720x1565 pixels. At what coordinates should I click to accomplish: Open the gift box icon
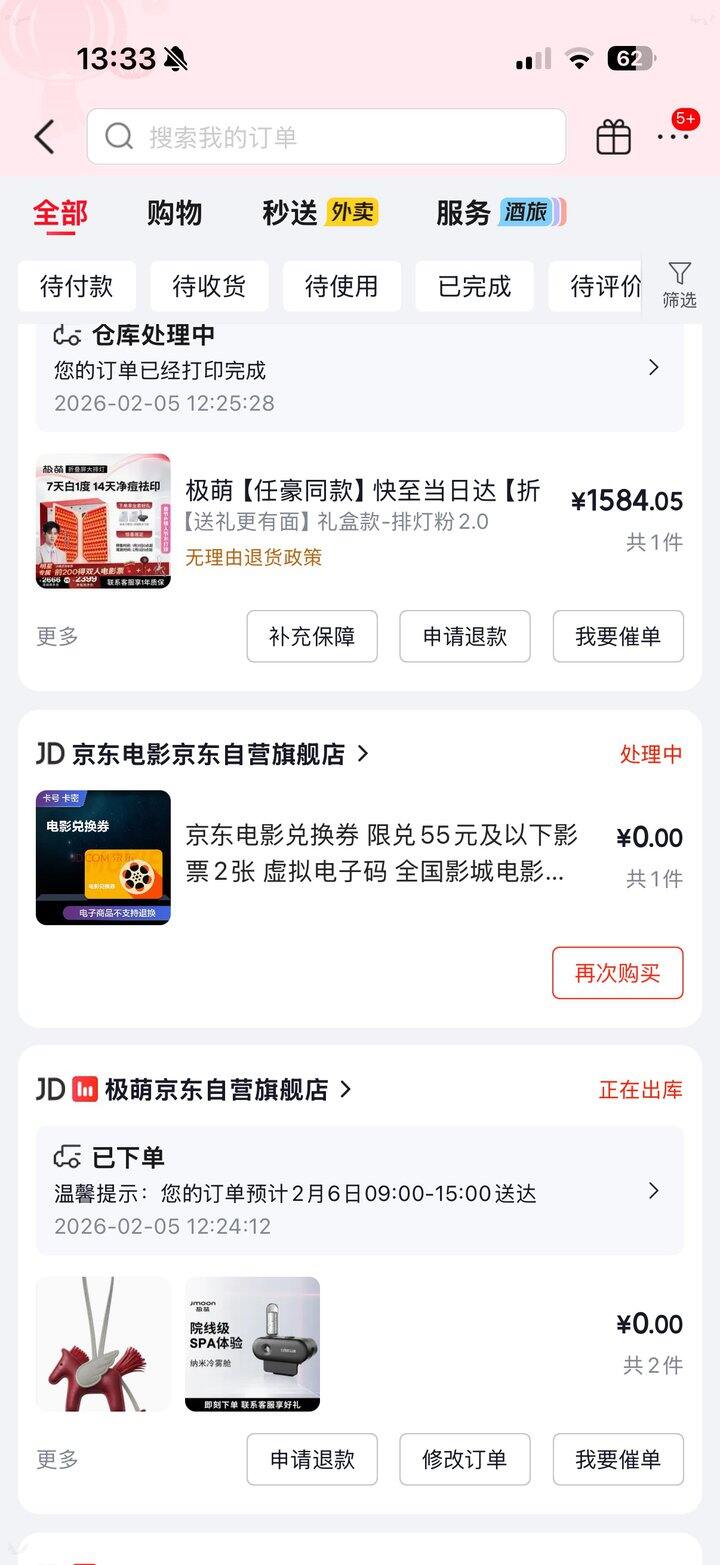613,137
